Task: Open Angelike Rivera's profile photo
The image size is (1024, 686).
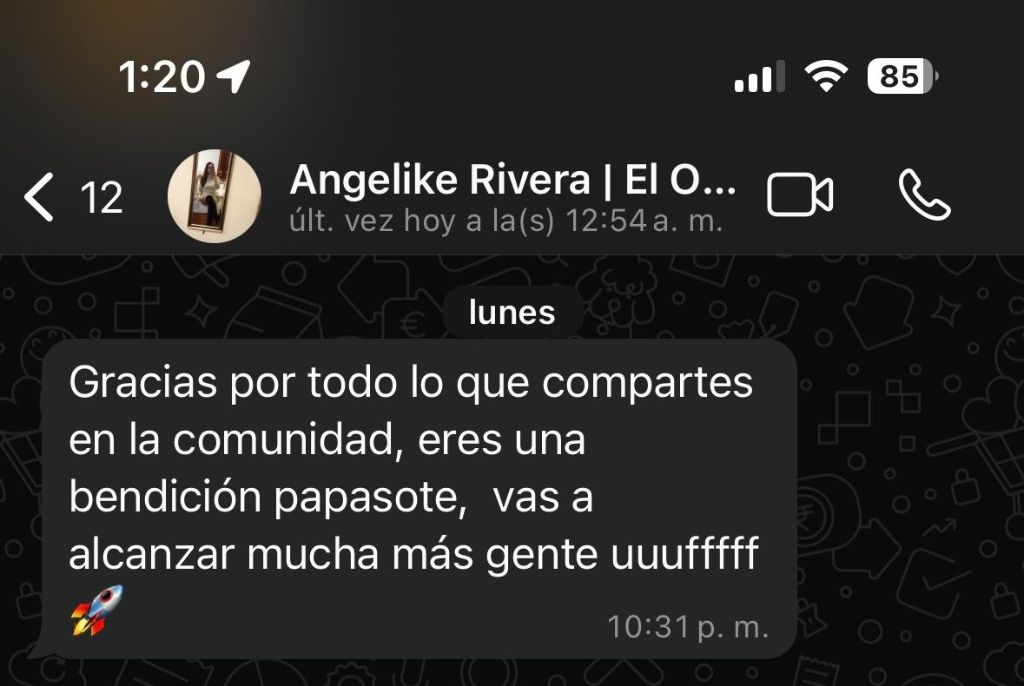Action: pos(214,197)
